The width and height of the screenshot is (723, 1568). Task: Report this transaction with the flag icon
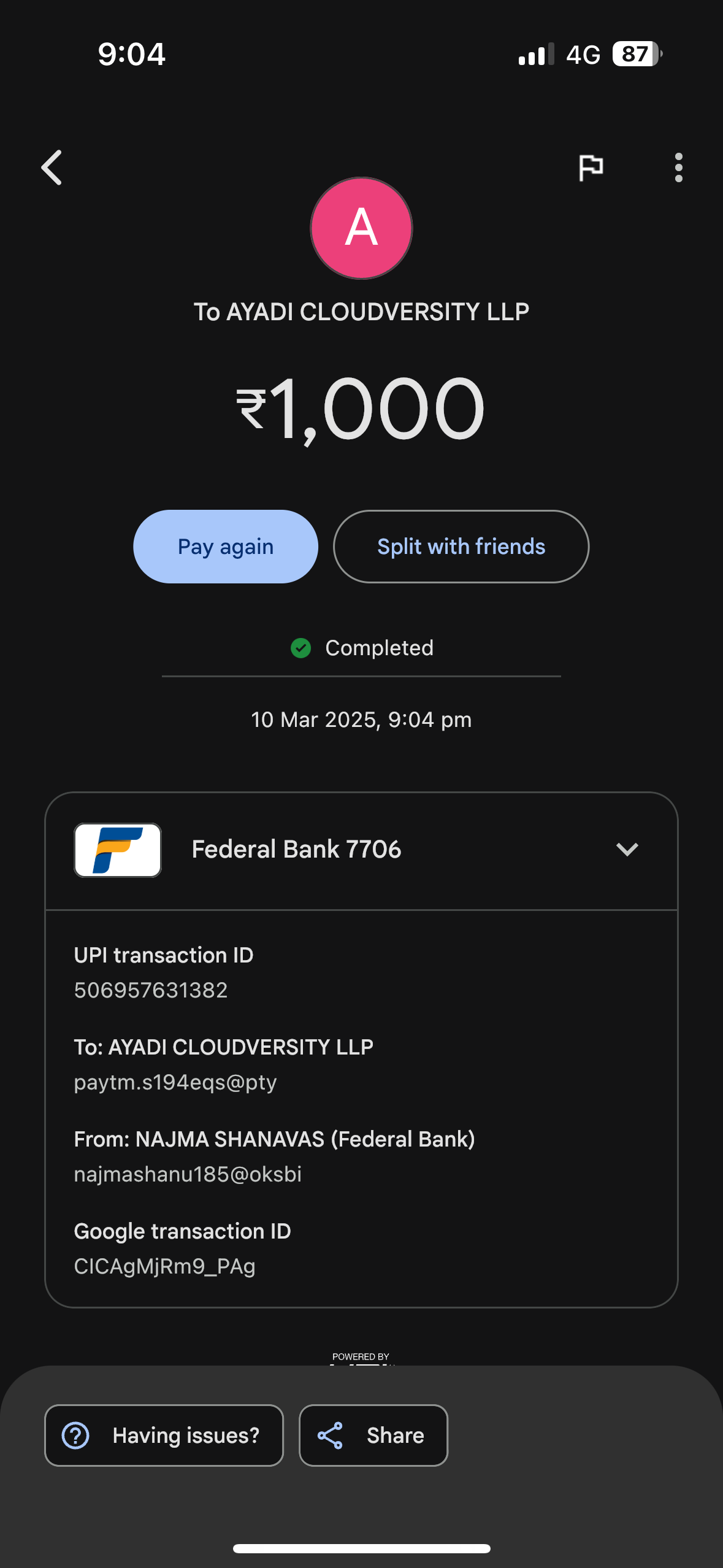pyautogui.click(x=591, y=167)
